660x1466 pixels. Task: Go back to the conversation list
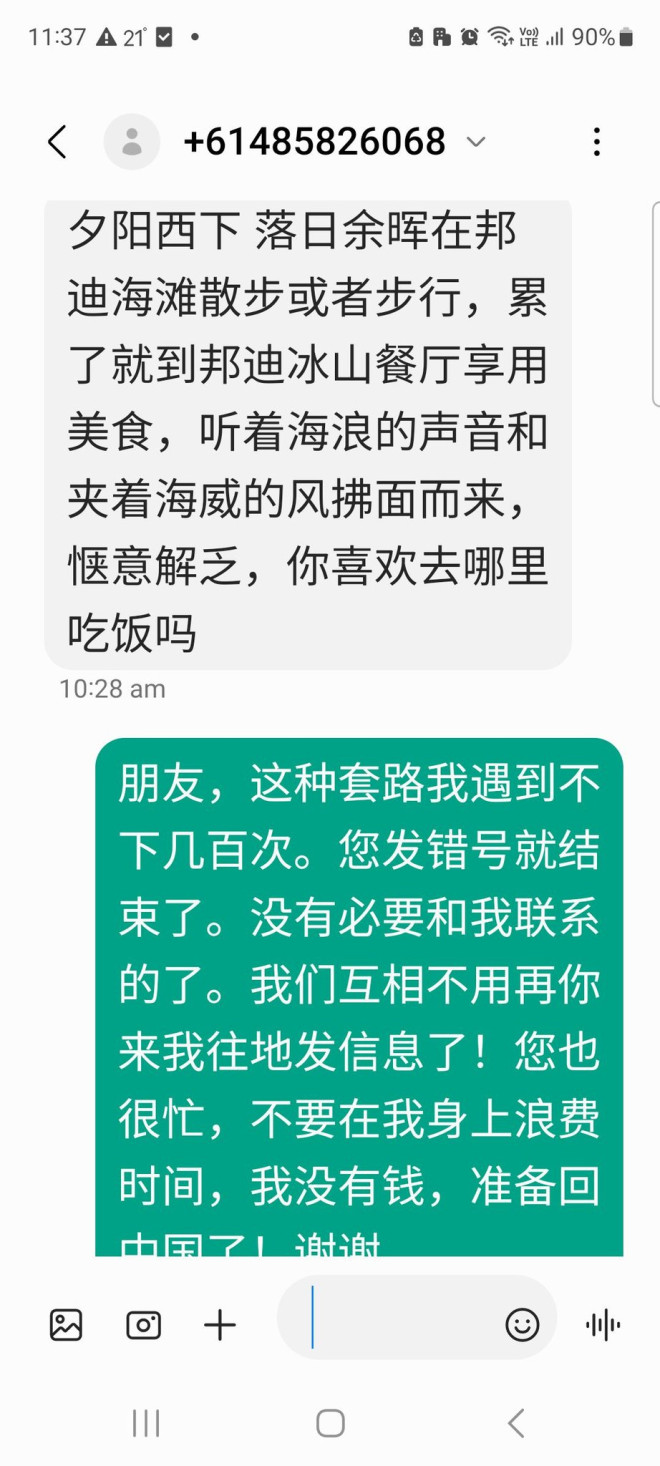click(x=57, y=142)
